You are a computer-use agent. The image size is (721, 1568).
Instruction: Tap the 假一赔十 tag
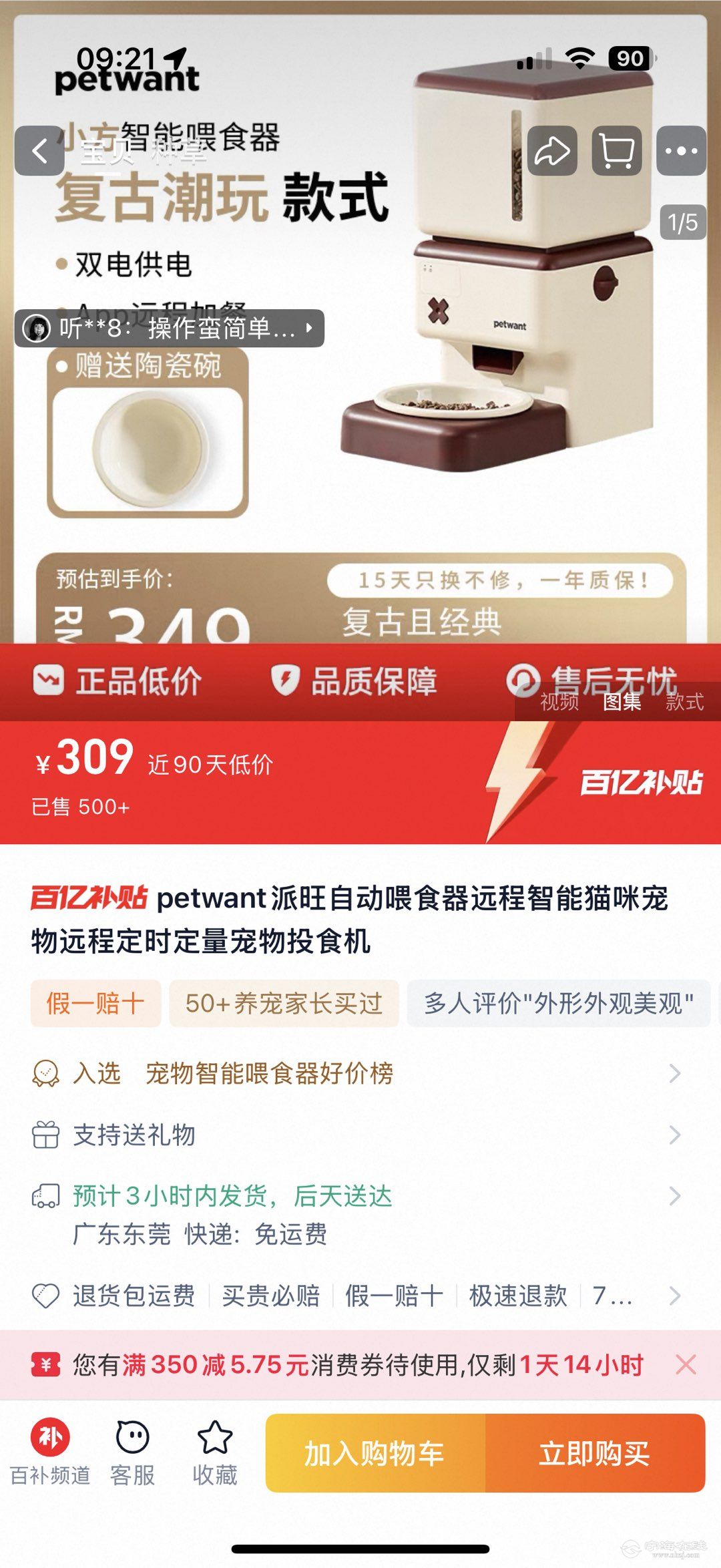95,1003
